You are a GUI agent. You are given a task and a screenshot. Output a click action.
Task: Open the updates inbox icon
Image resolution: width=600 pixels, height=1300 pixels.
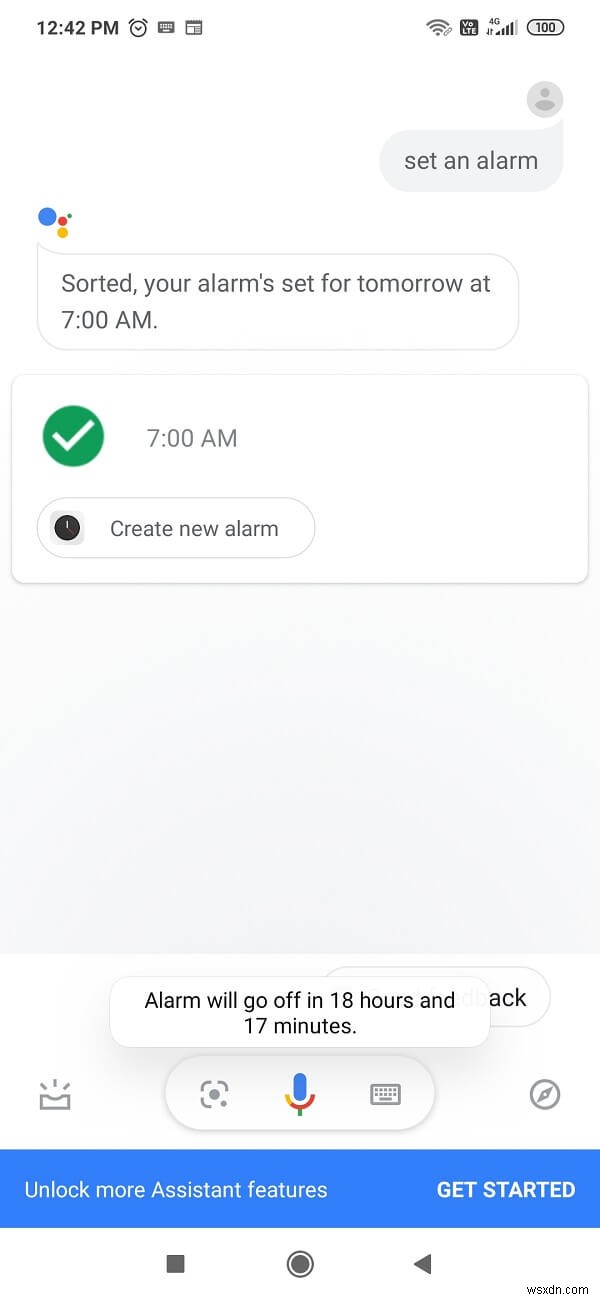[54, 1095]
